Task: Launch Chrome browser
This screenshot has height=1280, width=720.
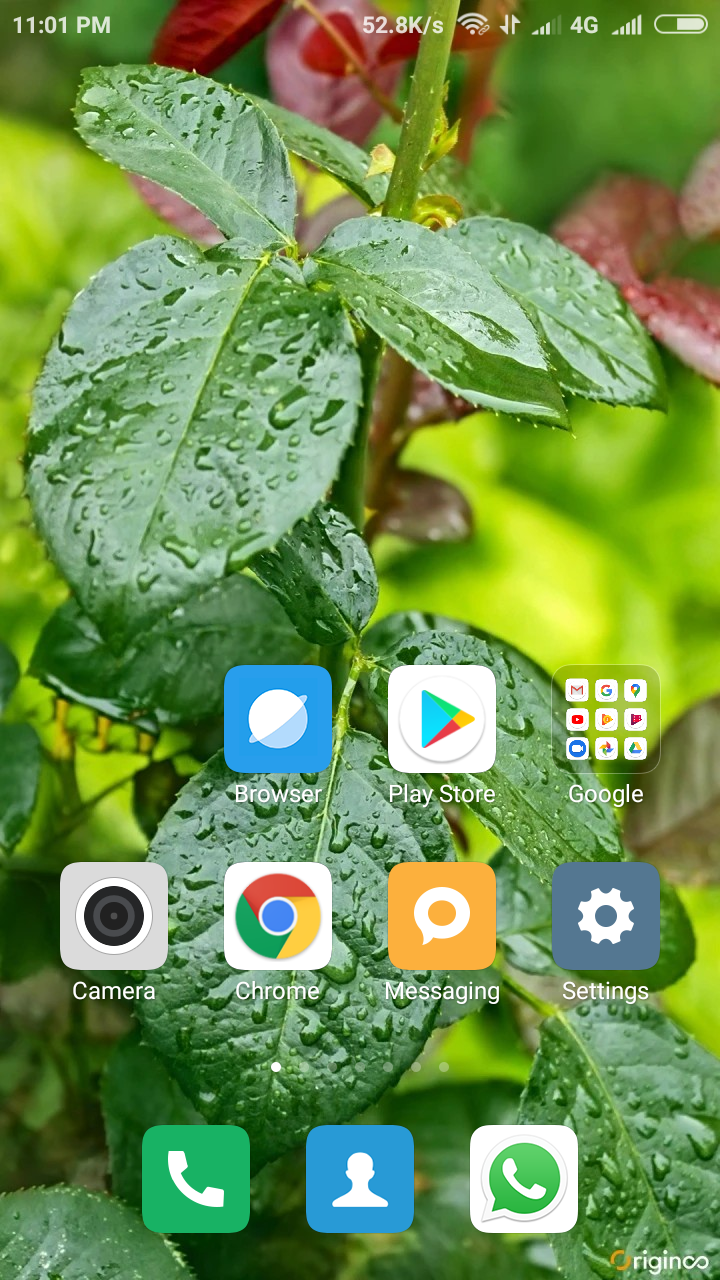Action: pos(277,916)
